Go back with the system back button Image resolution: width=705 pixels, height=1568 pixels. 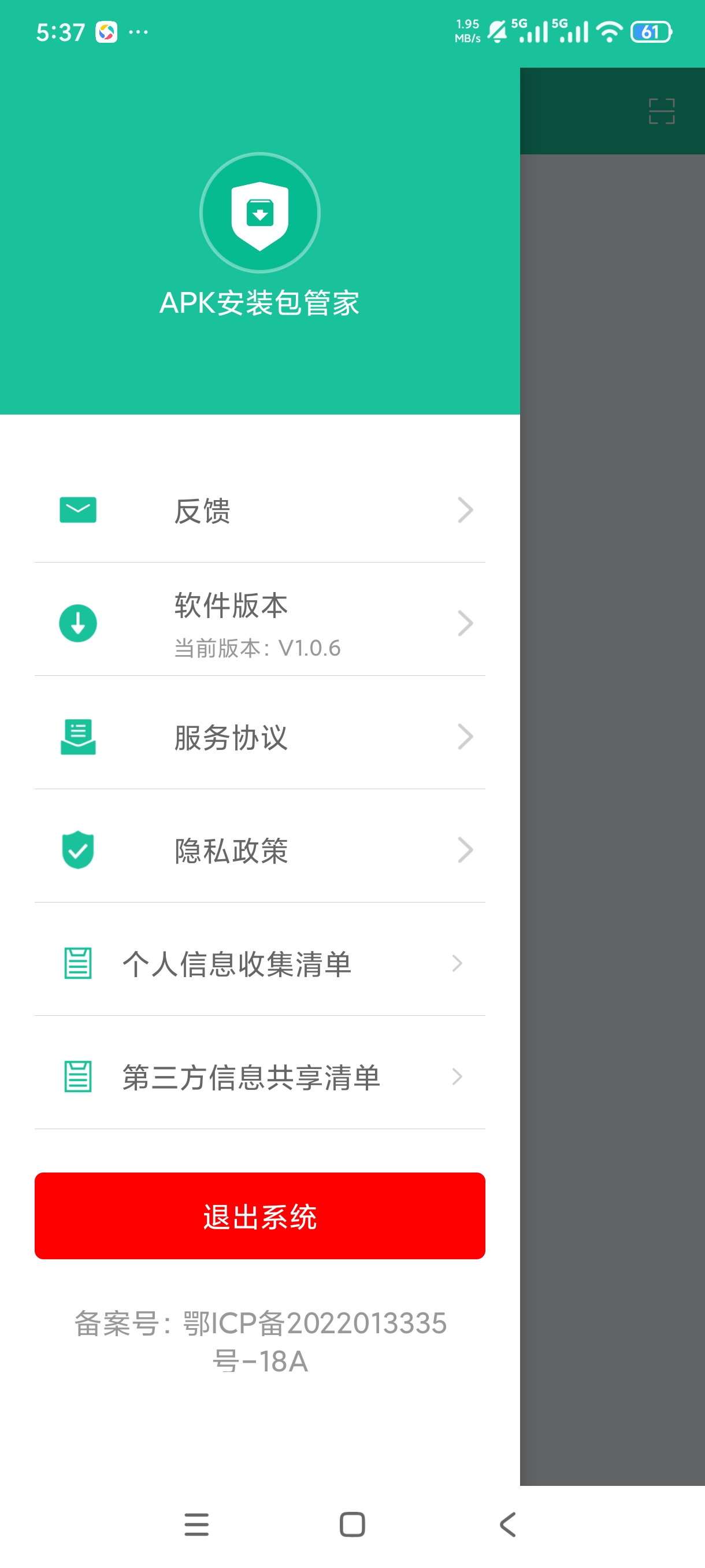click(508, 1525)
